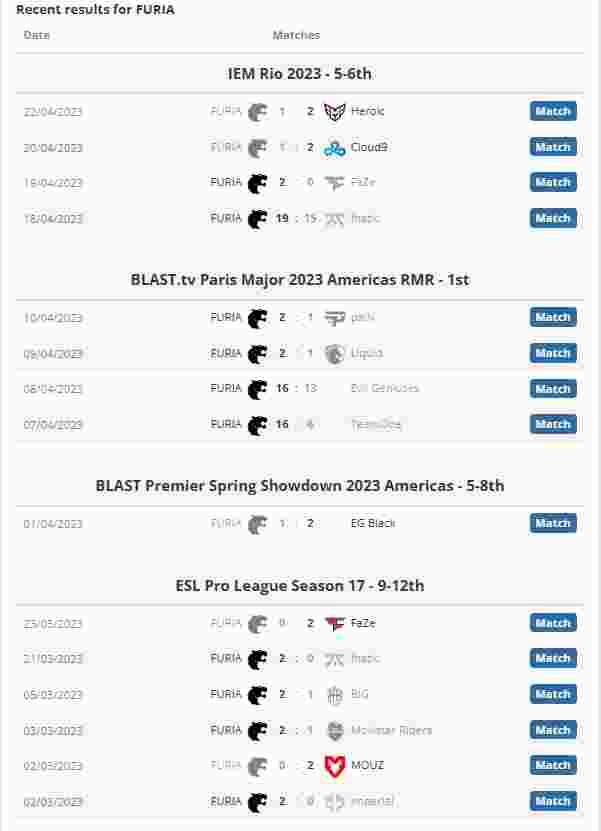Viewport: 601px width, 831px height.
Task: Open Match for Imperial game
Action: 553,801
